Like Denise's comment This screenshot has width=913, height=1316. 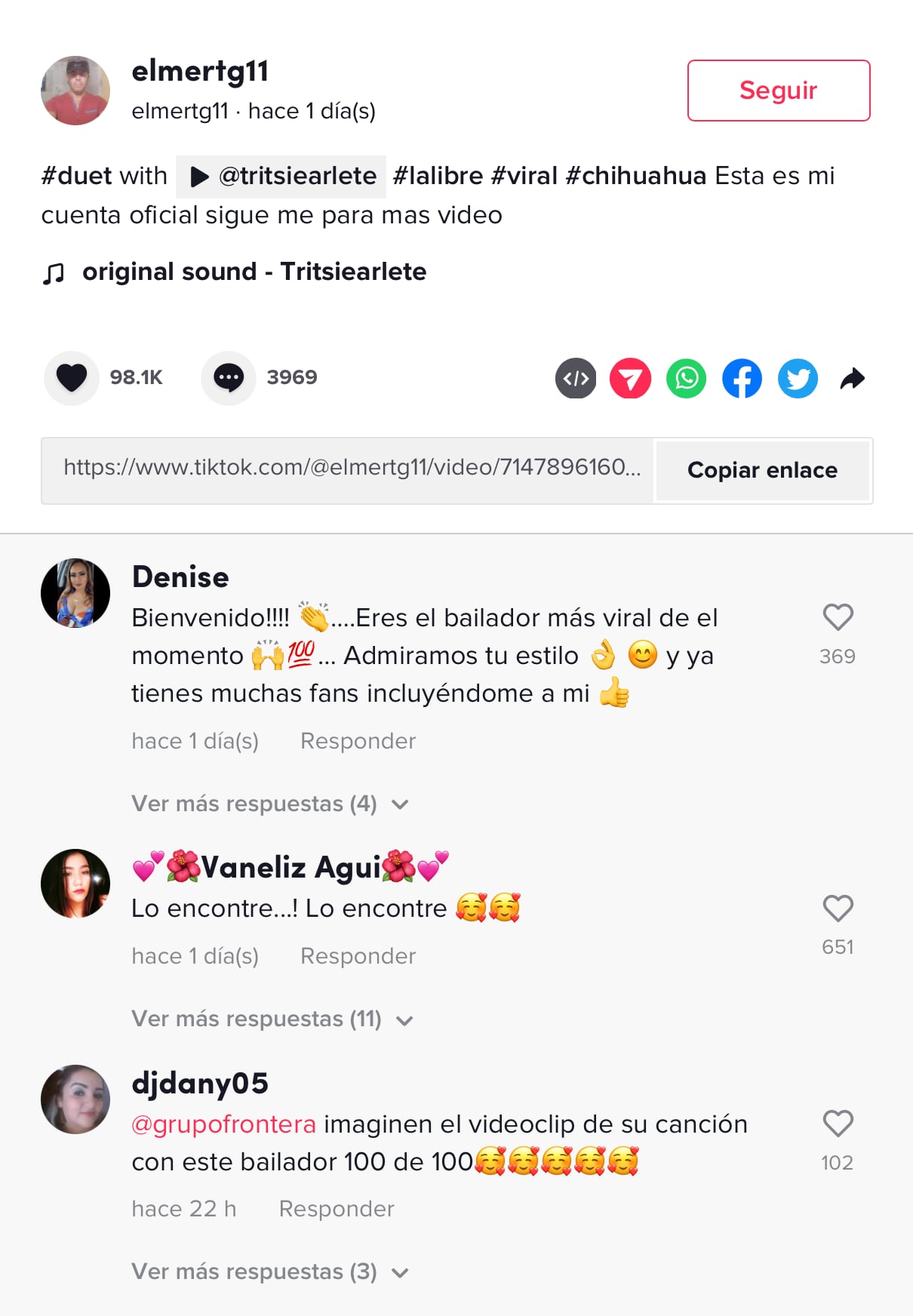coord(838,617)
